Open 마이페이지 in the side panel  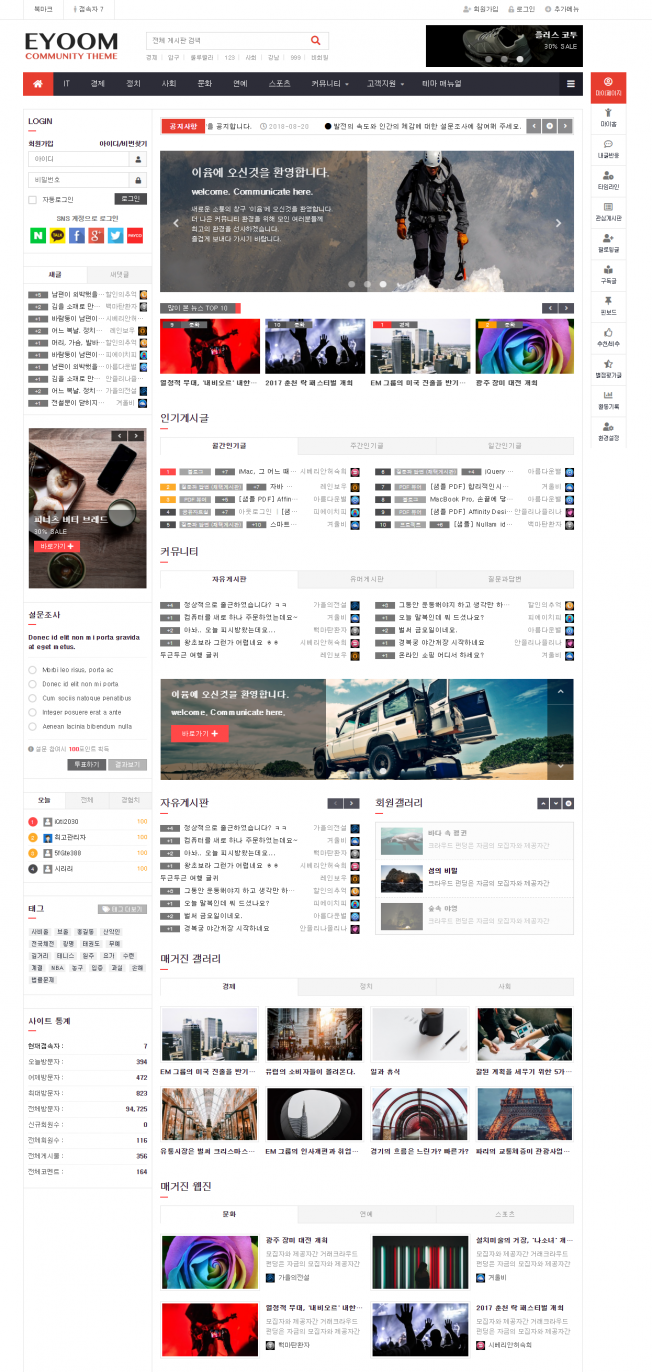pos(608,87)
